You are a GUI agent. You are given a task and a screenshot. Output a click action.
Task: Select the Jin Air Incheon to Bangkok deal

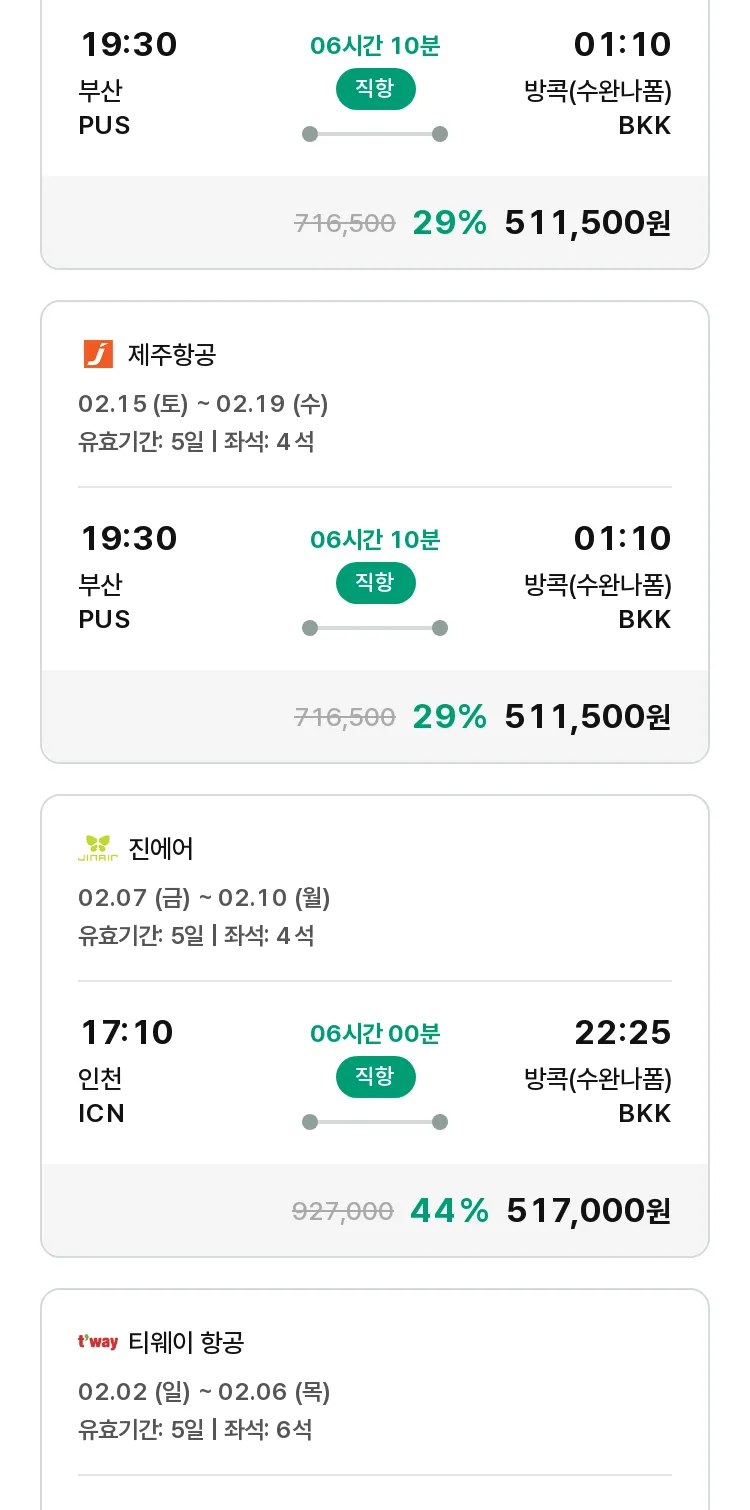375,1026
